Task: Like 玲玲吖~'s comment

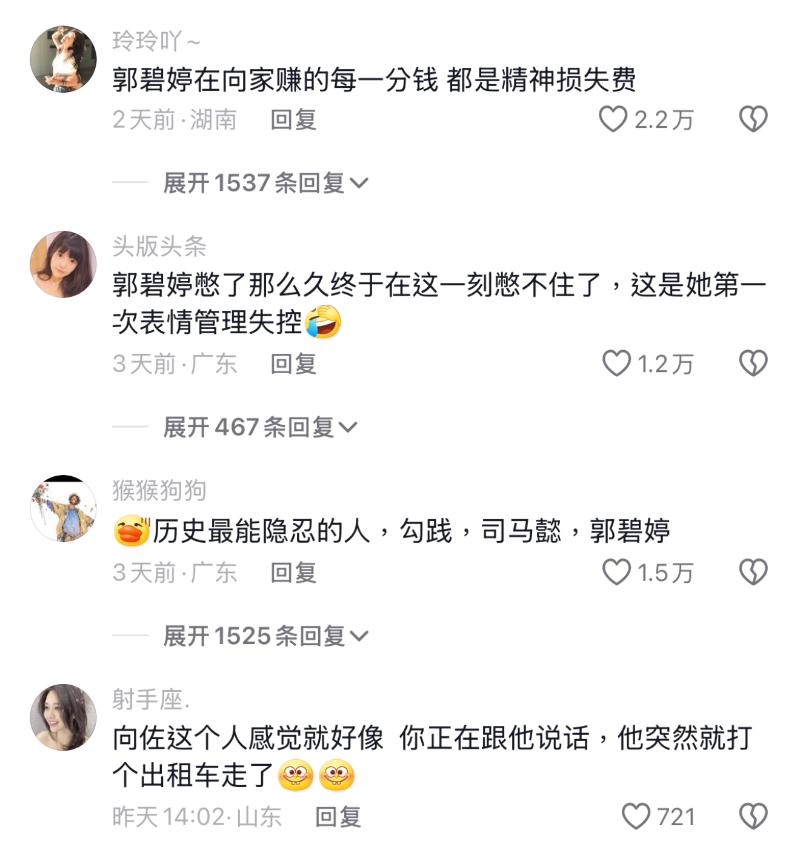Action: click(613, 120)
